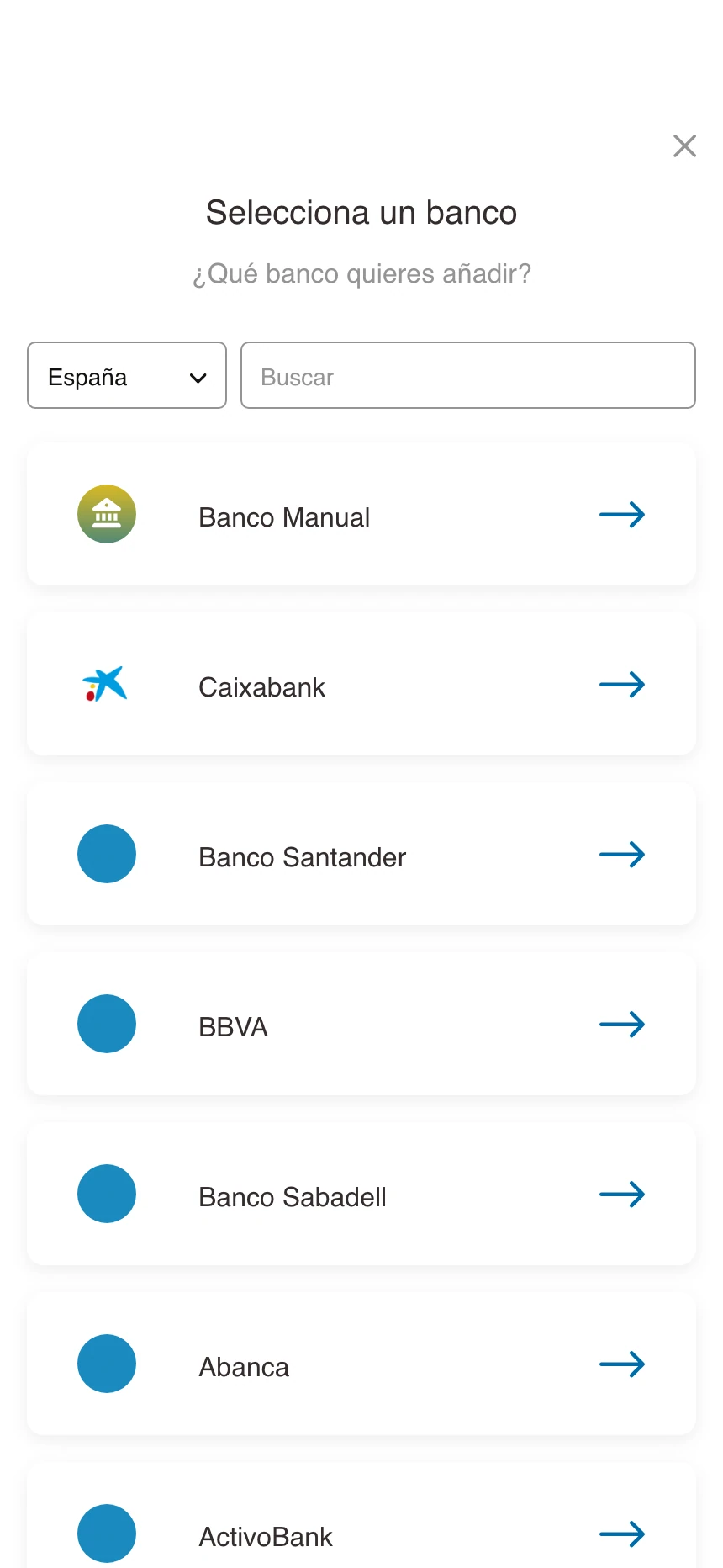The height and width of the screenshot is (1568, 723).
Task: Tap the Abanca row
Action: coord(361,1364)
